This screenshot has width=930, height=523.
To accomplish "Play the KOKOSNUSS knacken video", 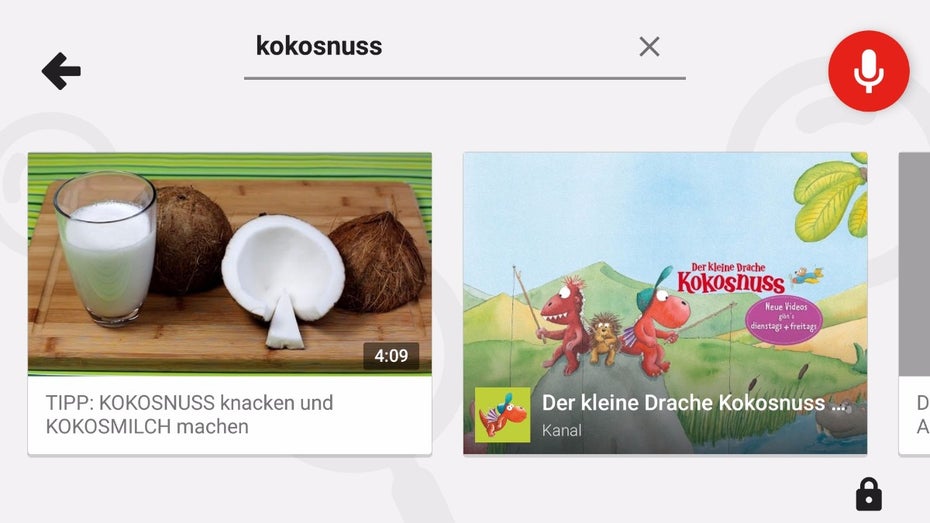I will coord(229,265).
